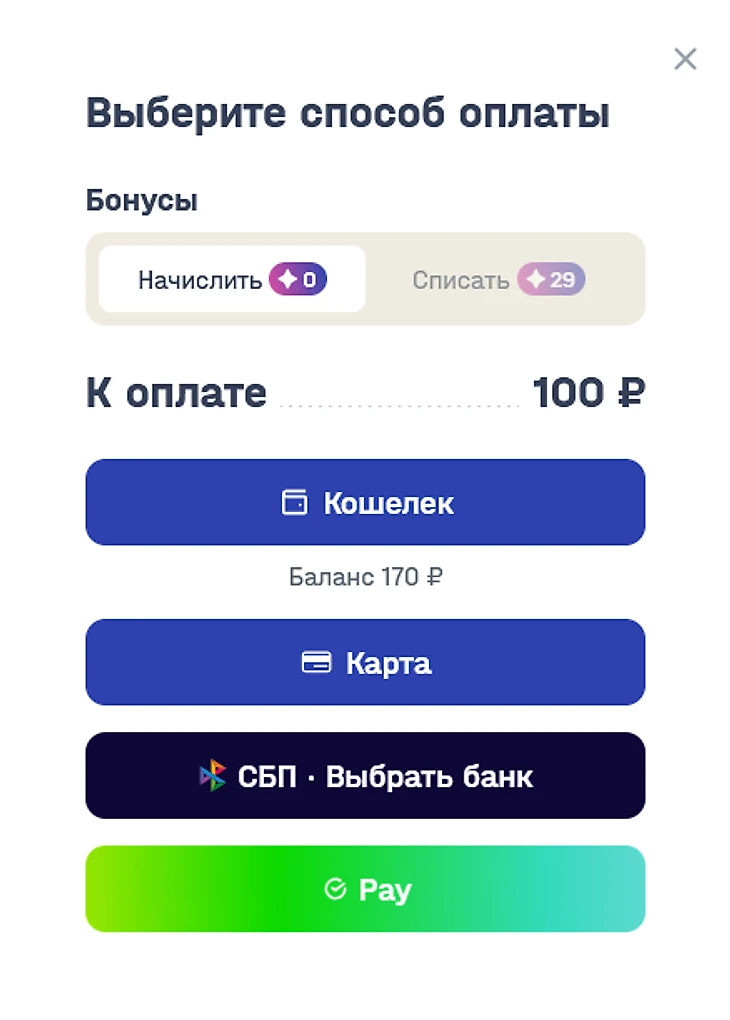The width and height of the screenshot is (730, 1020).
Task: Close the payment method dialog
Action: pos(685,59)
